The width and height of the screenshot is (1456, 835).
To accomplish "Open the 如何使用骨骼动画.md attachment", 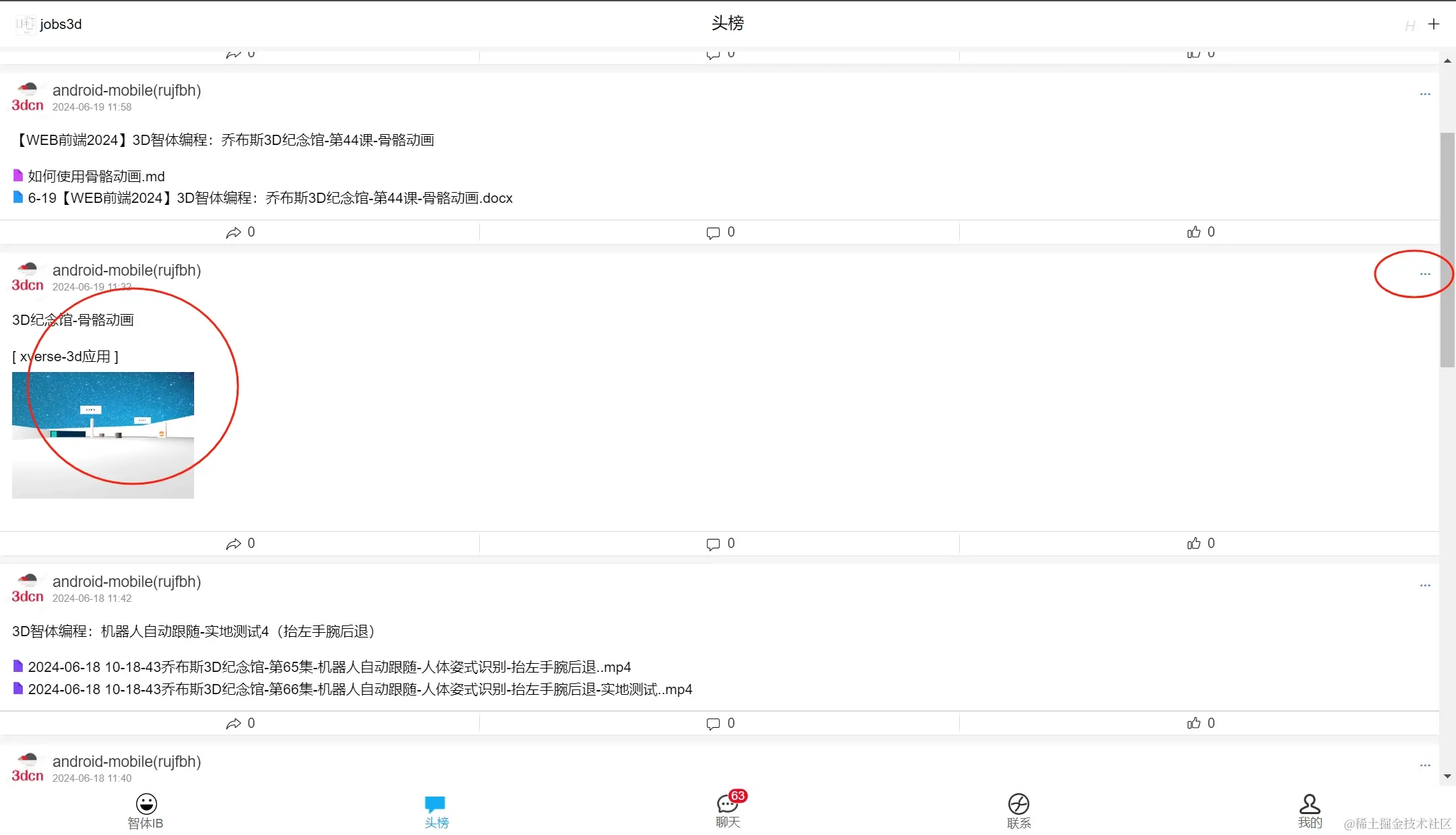I will click(96, 177).
